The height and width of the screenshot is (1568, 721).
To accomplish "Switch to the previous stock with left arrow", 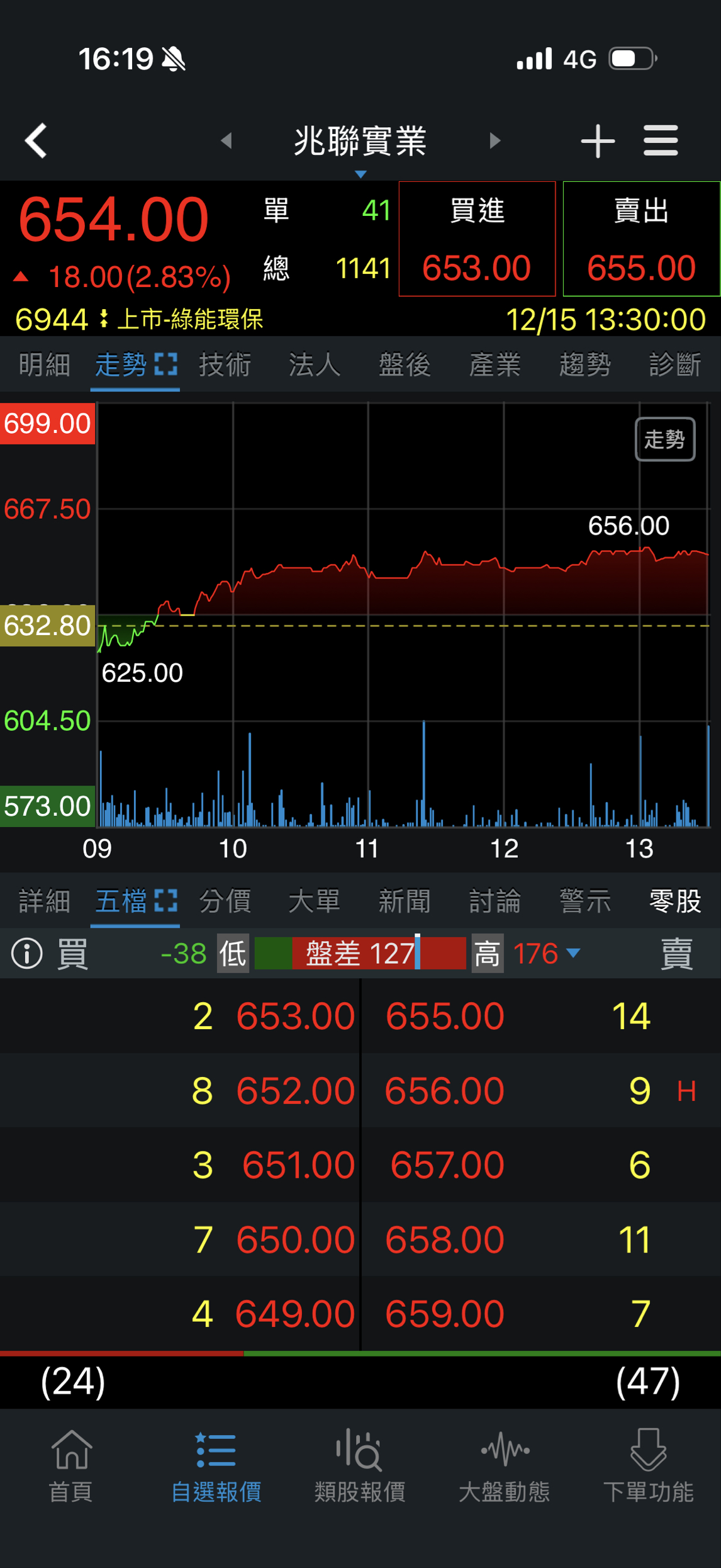I will [x=226, y=140].
